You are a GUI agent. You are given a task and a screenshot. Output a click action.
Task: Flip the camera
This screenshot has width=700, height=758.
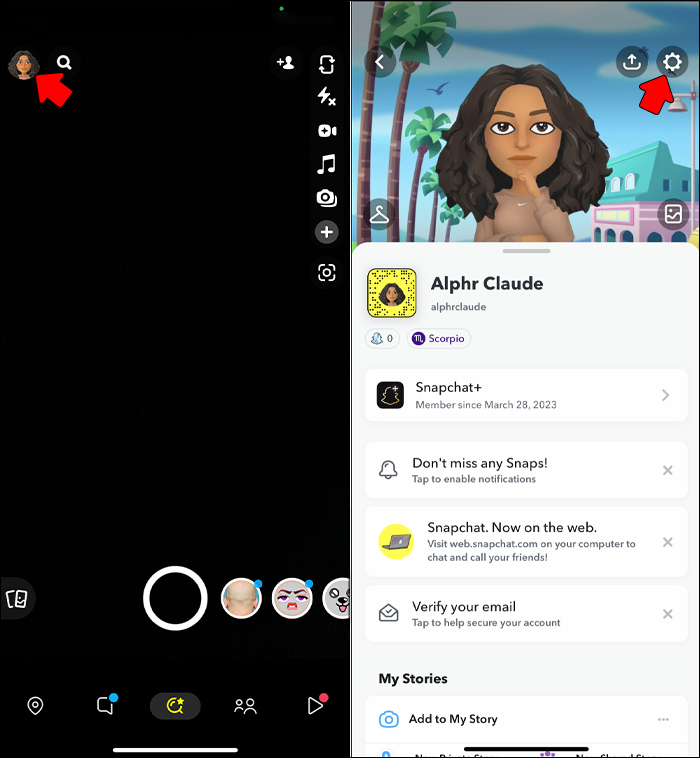point(326,64)
